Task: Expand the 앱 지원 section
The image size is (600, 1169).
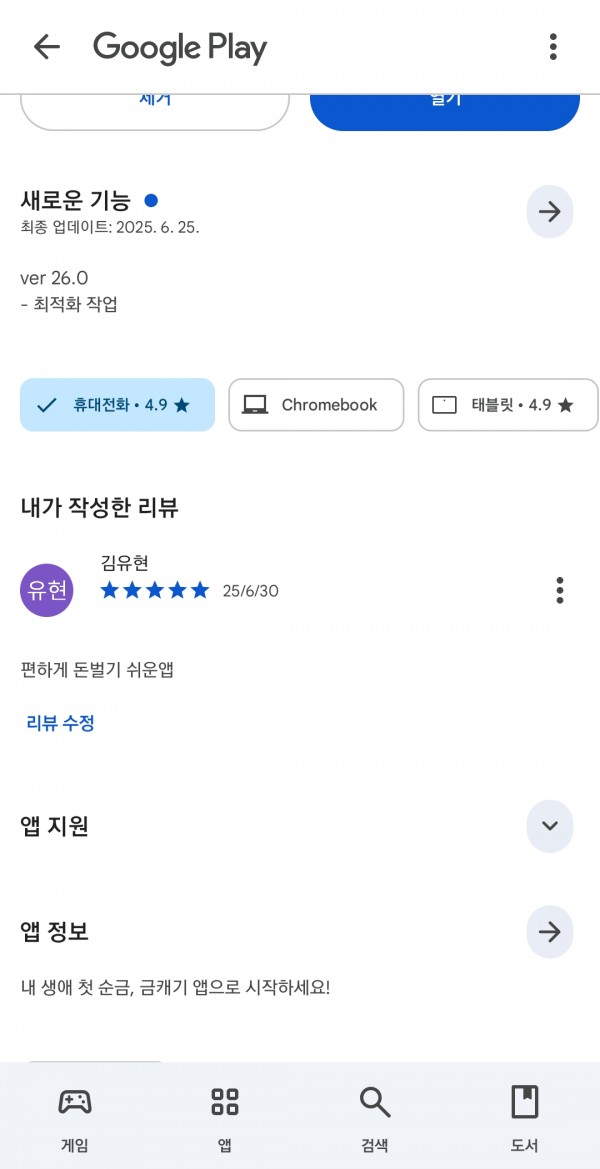Action: tap(550, 826)
